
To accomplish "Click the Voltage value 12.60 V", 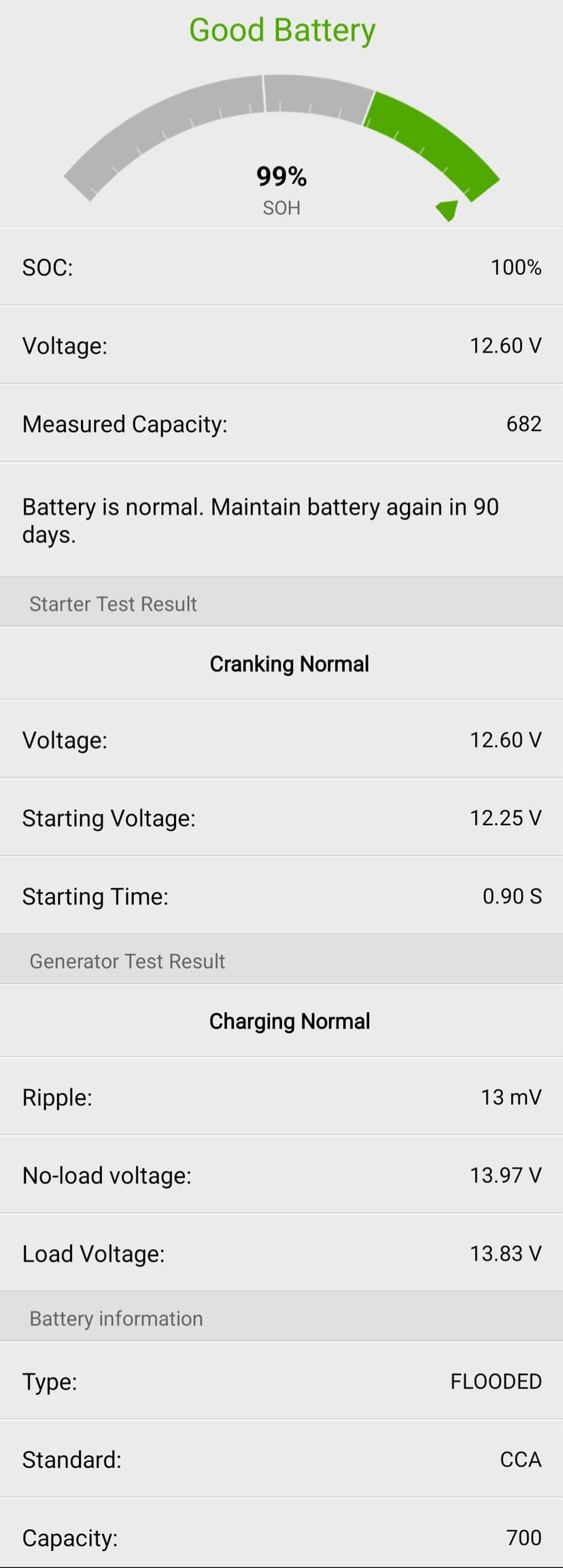I will (x=506, y=345).
